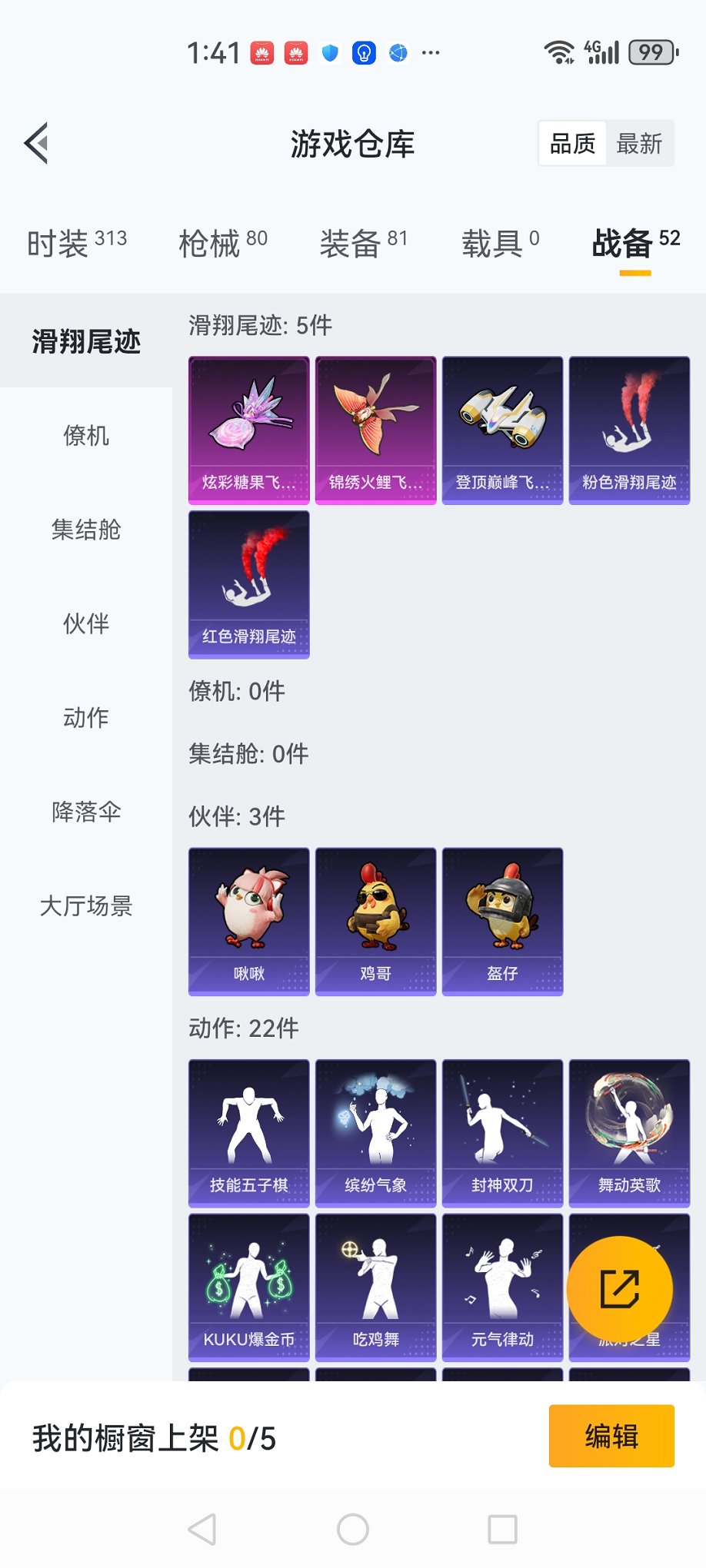Image resolution: width=706 pixels, height=1568 pixels.
Task: Open the 鸡哥 companion card
Action: (375, 922)
